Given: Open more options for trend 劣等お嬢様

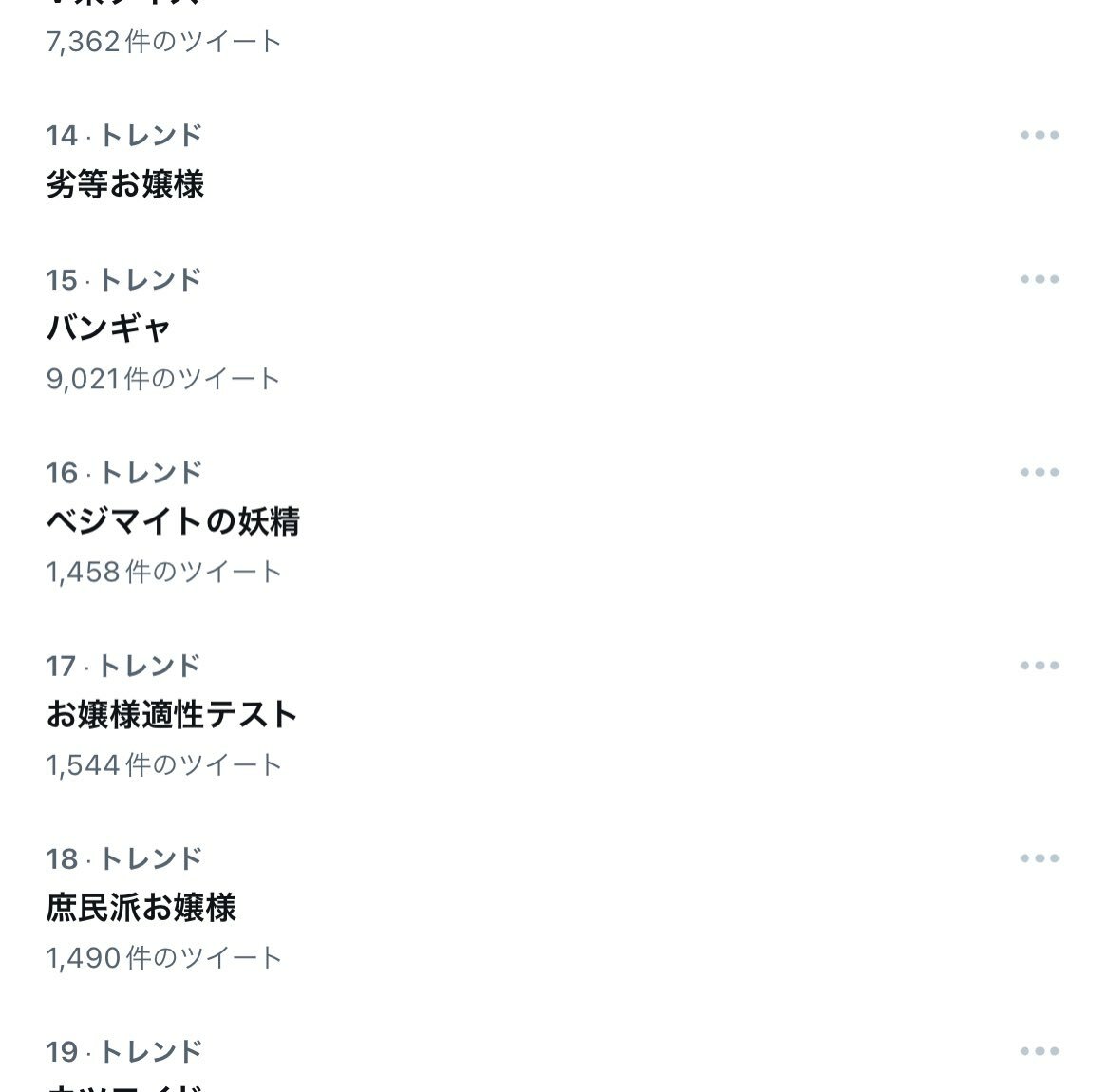Looking at the screenshot, I should [1039, 136].
